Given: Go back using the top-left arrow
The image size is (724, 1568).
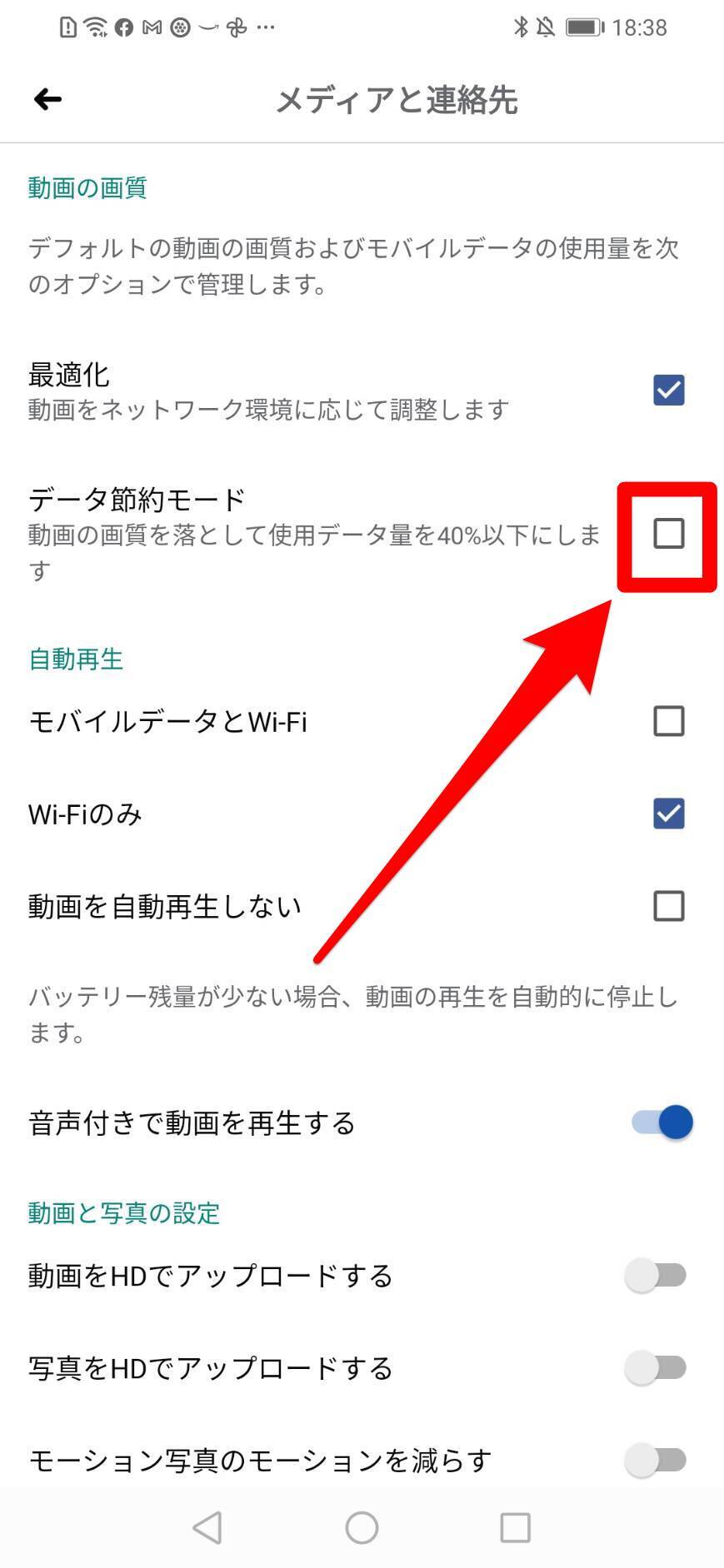Looking at the screenshot, I should [47, 100].
